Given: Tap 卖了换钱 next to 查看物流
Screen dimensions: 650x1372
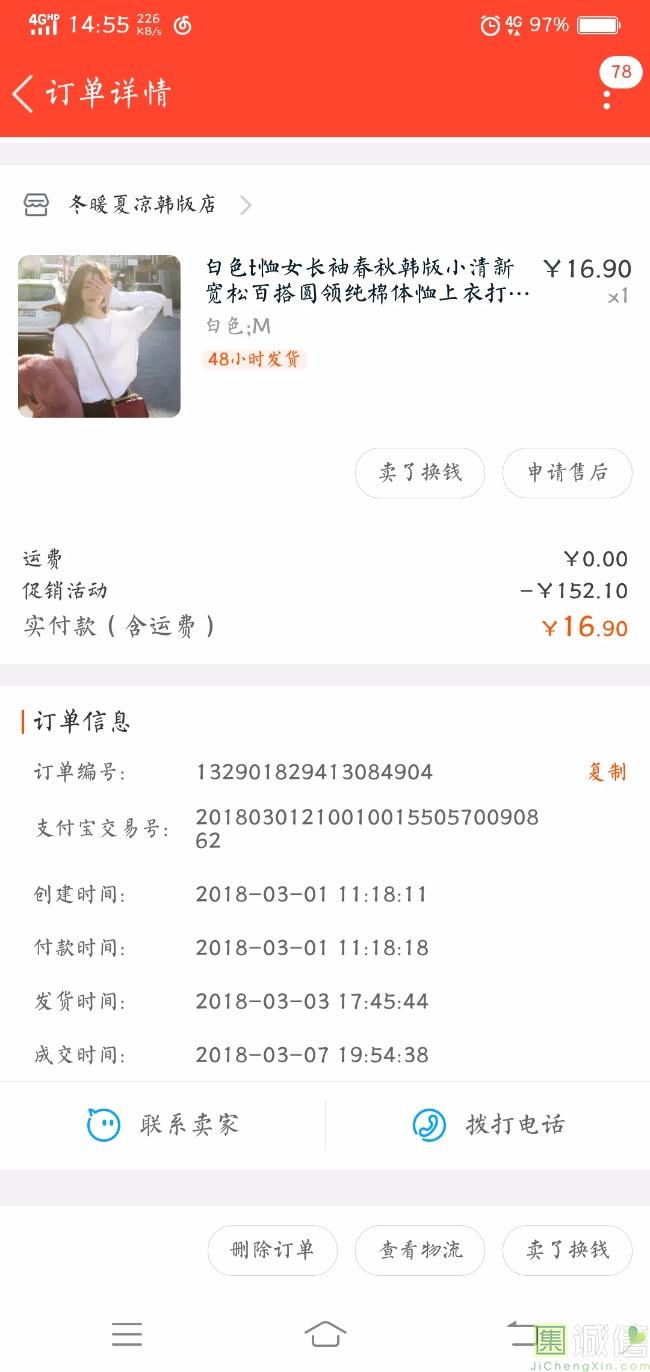Looking at the screenshot, I should tap(567, 1250).
